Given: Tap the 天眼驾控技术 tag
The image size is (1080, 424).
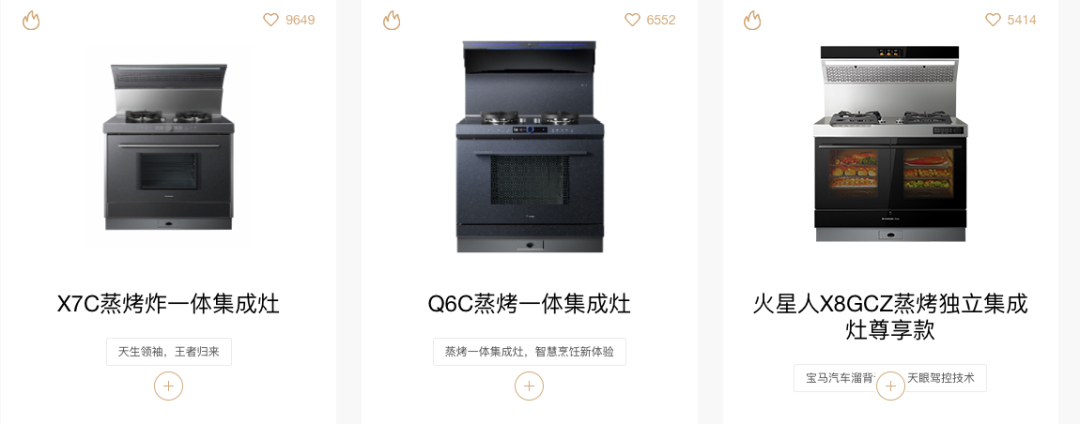Looking at the screenshot, I should (947, 378).
